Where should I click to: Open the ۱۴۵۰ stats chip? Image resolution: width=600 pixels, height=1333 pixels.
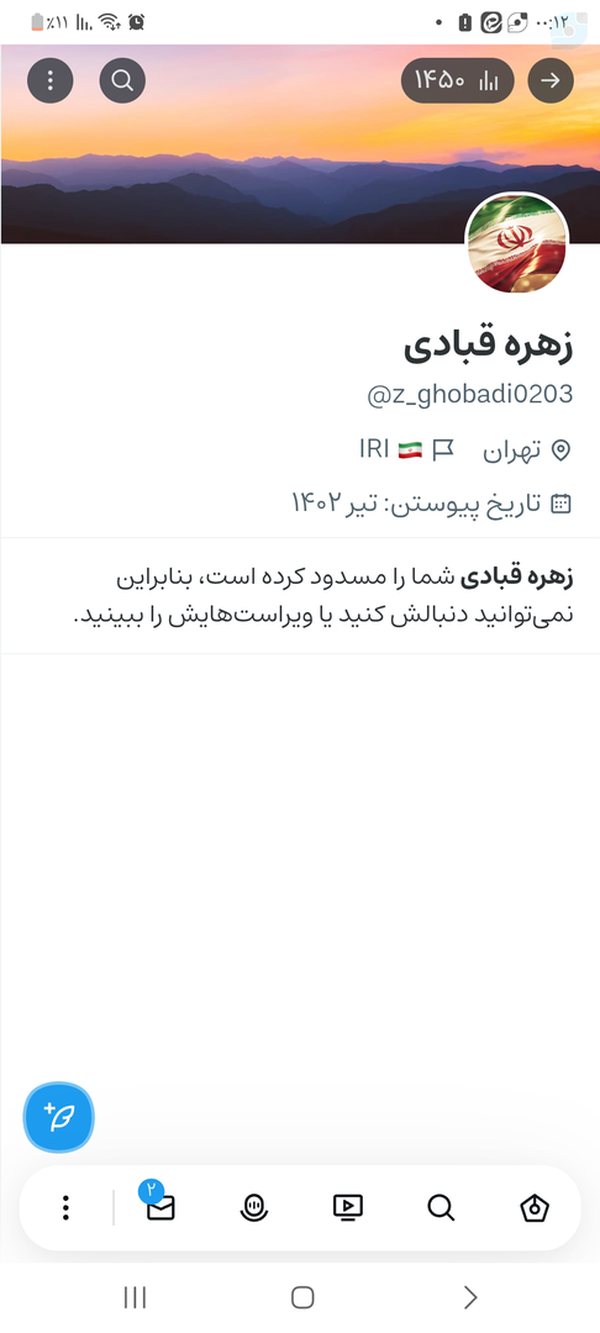[x=457, y=81]
